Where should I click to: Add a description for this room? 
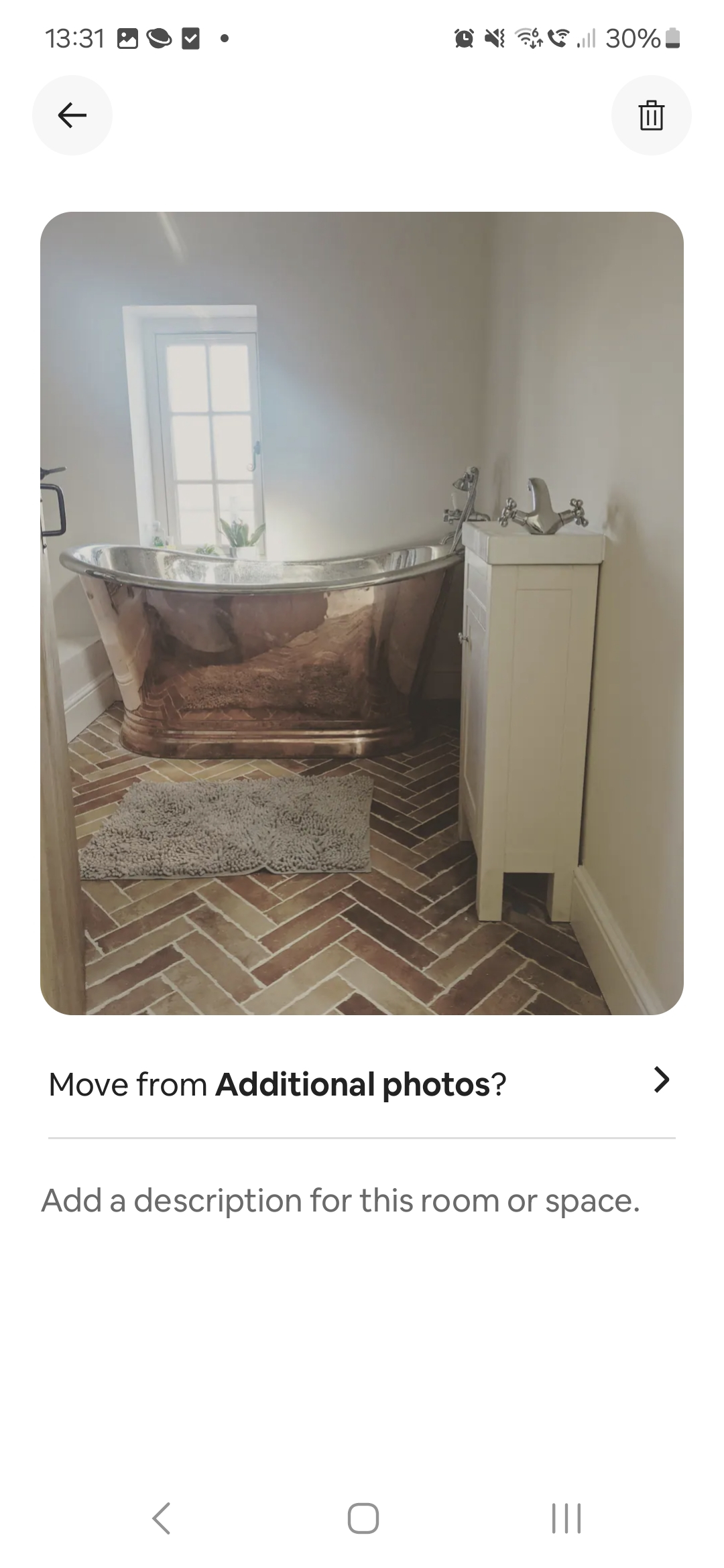pos(341,1201)
